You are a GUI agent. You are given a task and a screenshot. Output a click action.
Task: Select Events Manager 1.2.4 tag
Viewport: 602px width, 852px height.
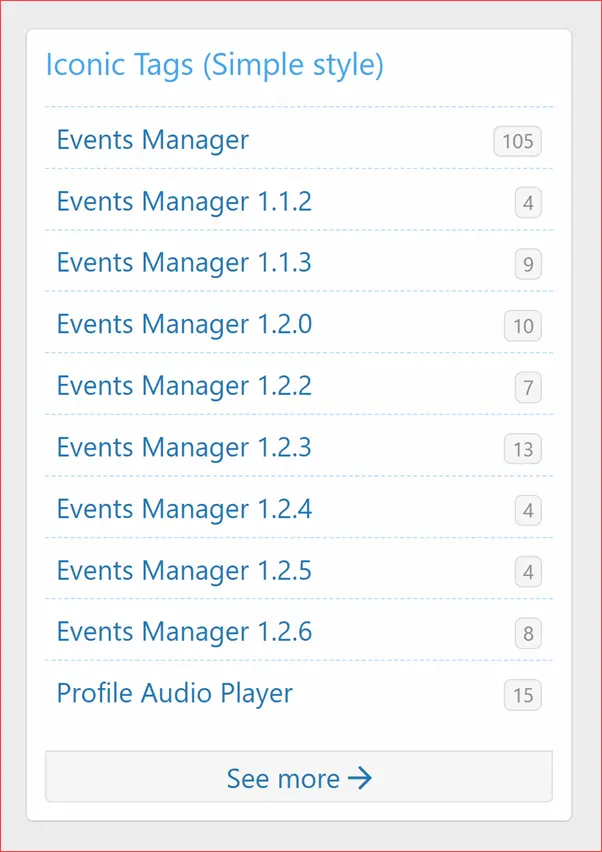[184, 509]
